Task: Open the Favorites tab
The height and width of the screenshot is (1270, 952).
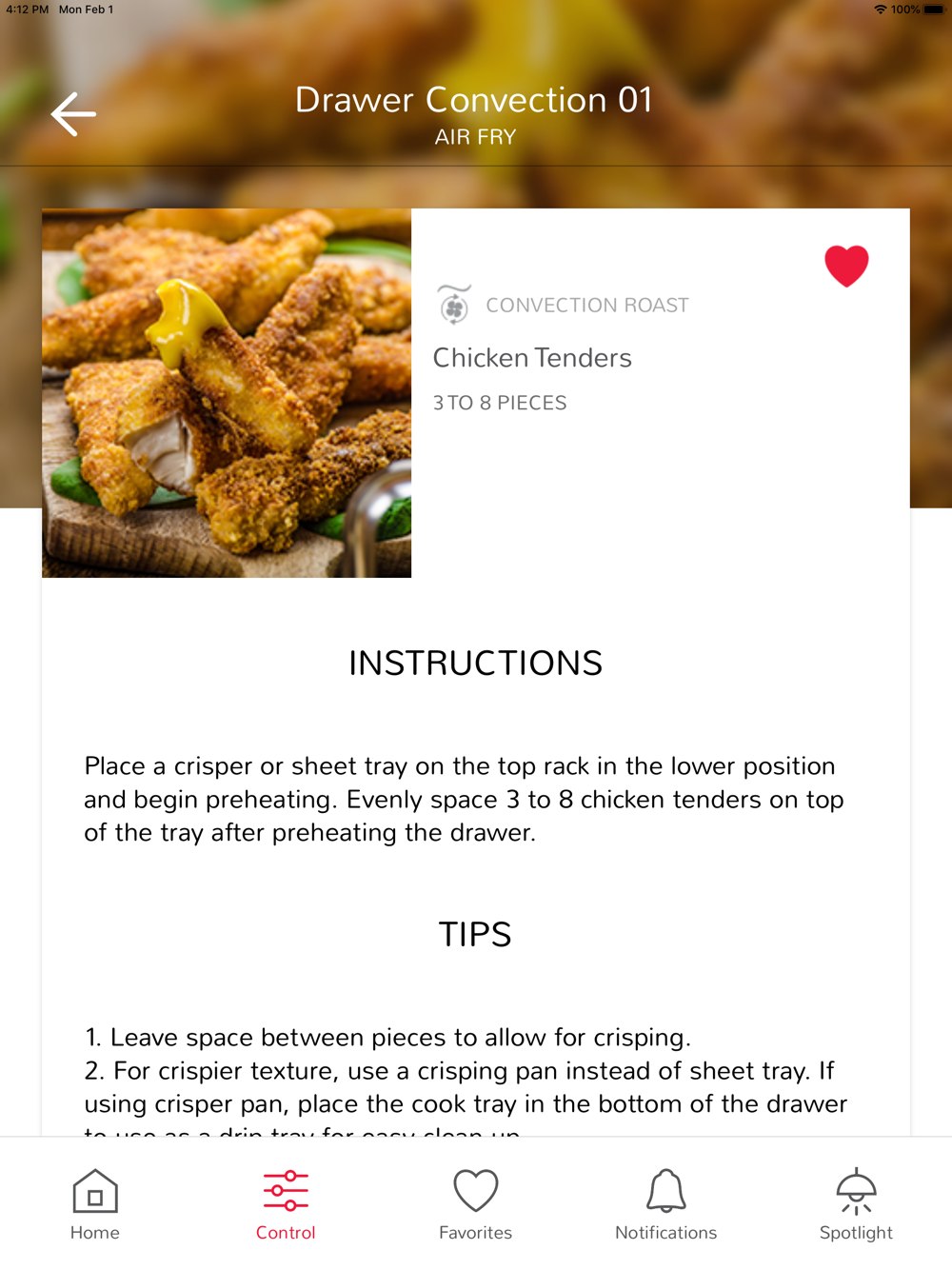Action: click(x=475, y=1204)
